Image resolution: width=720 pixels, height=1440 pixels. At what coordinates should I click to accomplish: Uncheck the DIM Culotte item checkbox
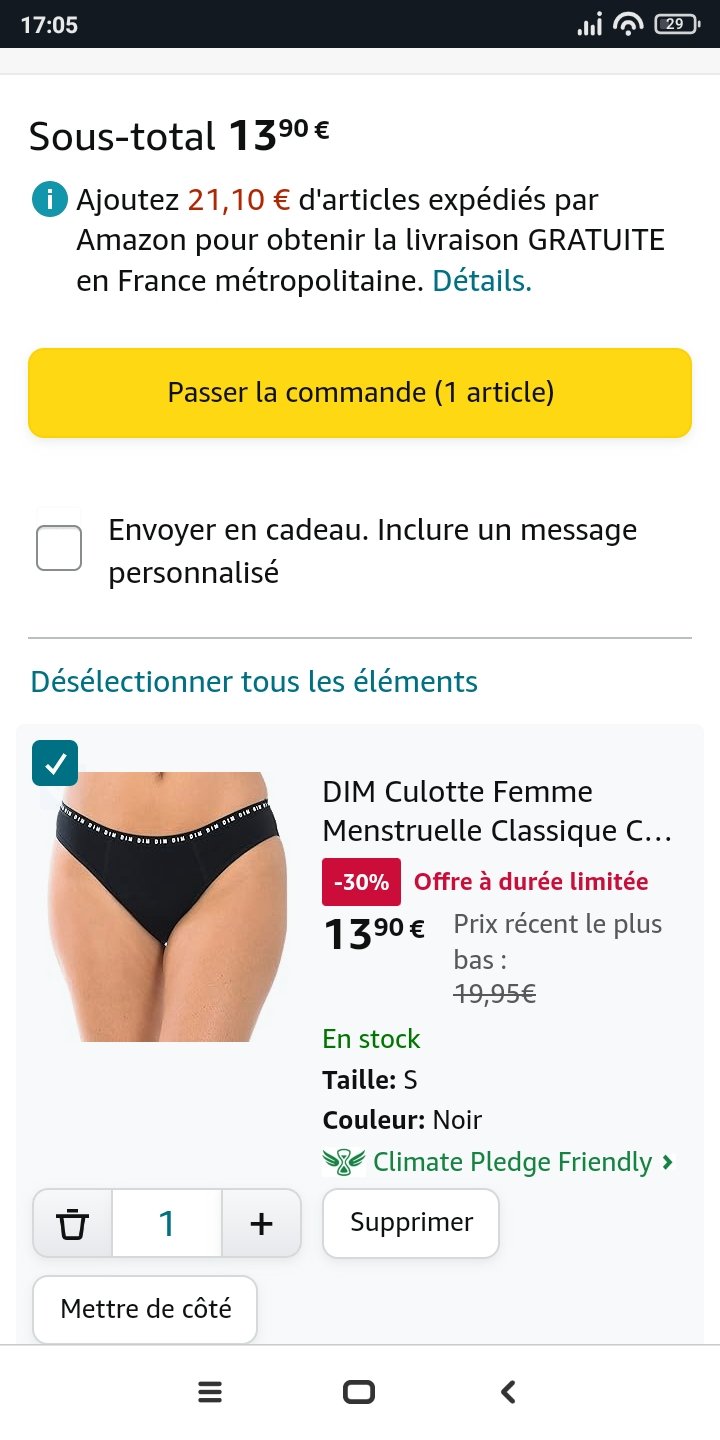click(x=55, y=764)
